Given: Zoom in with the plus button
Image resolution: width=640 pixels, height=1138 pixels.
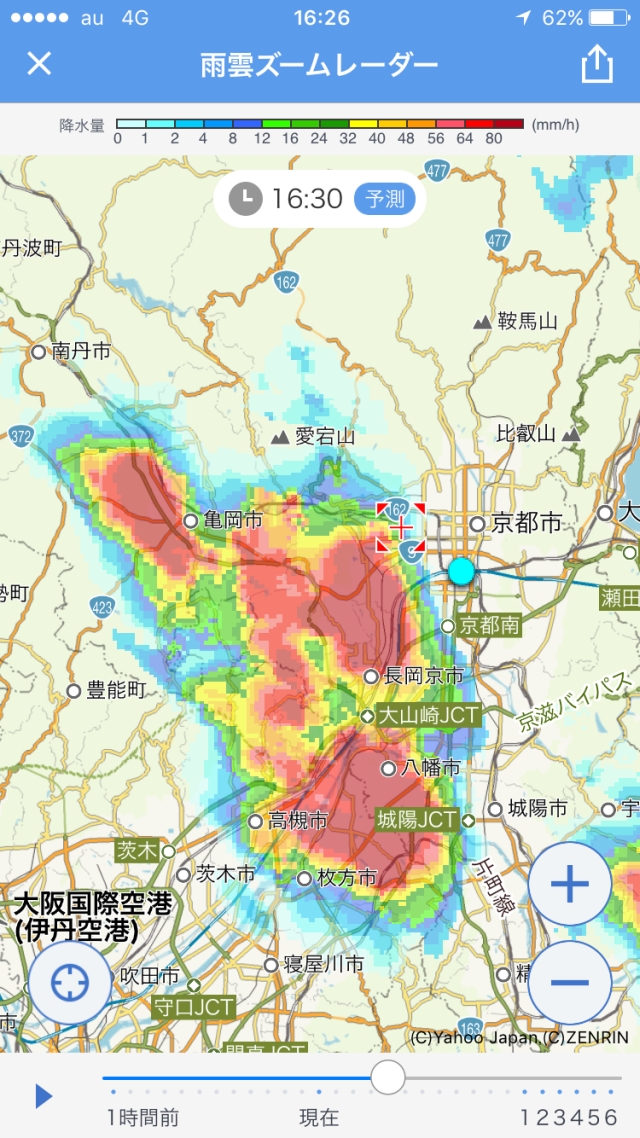Looking at the screenshot, I should click(569, 884).
